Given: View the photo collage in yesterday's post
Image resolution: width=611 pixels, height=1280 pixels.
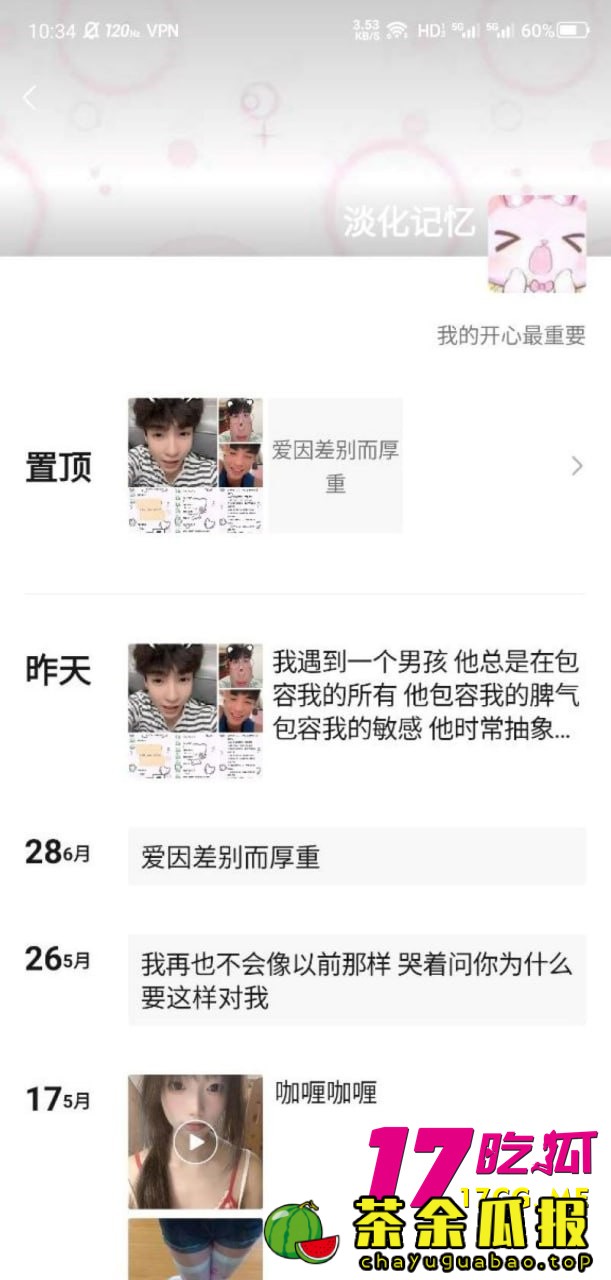Looking at the screenshot, I should (195, 710).
